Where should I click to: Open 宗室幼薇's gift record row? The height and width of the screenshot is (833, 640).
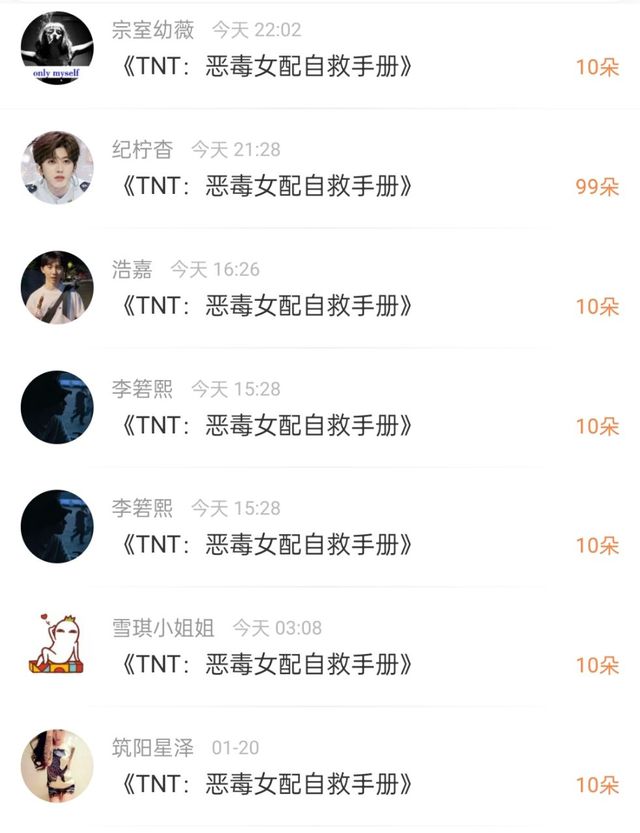click(320, 49)
